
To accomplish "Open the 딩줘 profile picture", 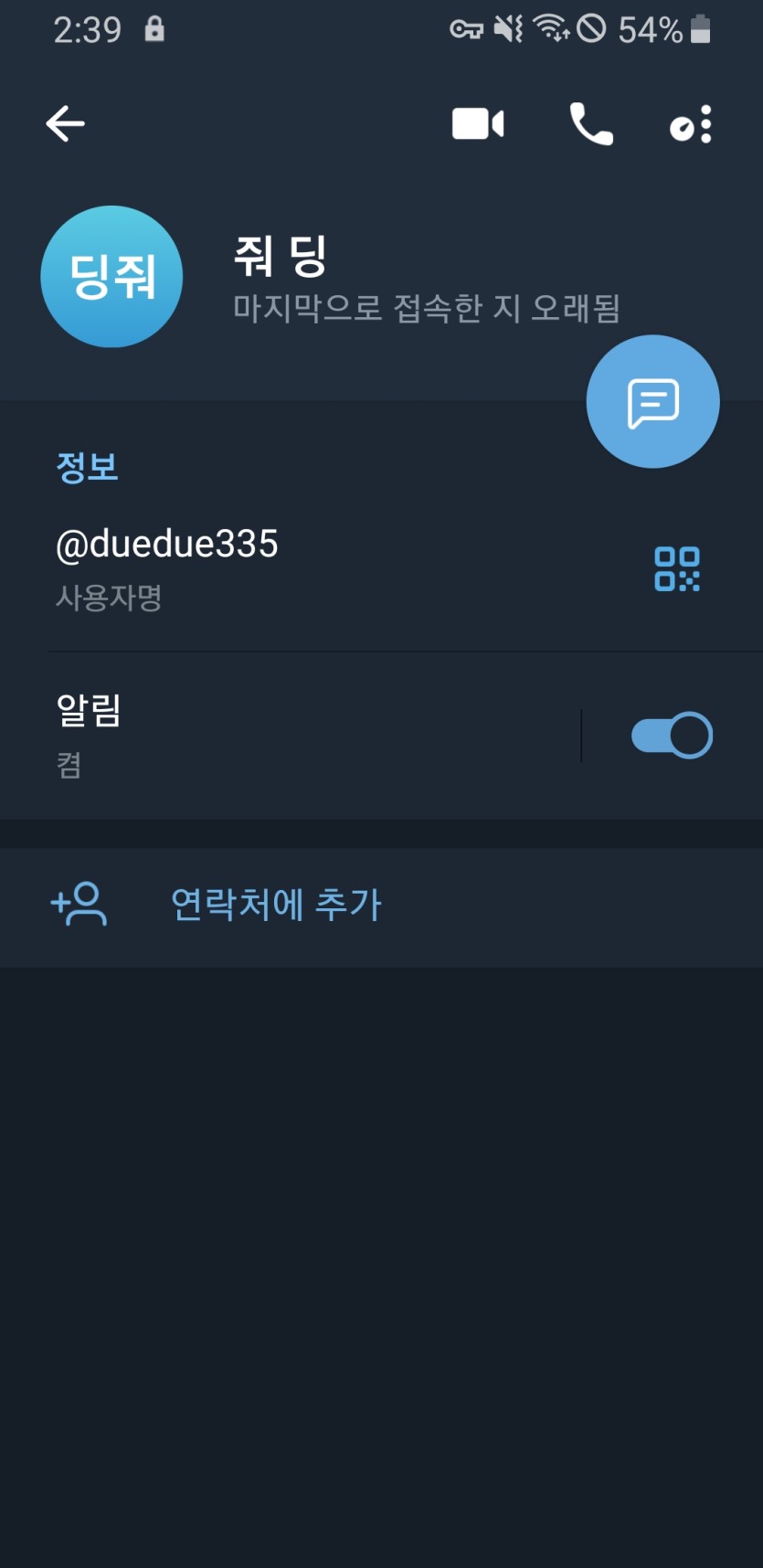I will pos(111,277).
